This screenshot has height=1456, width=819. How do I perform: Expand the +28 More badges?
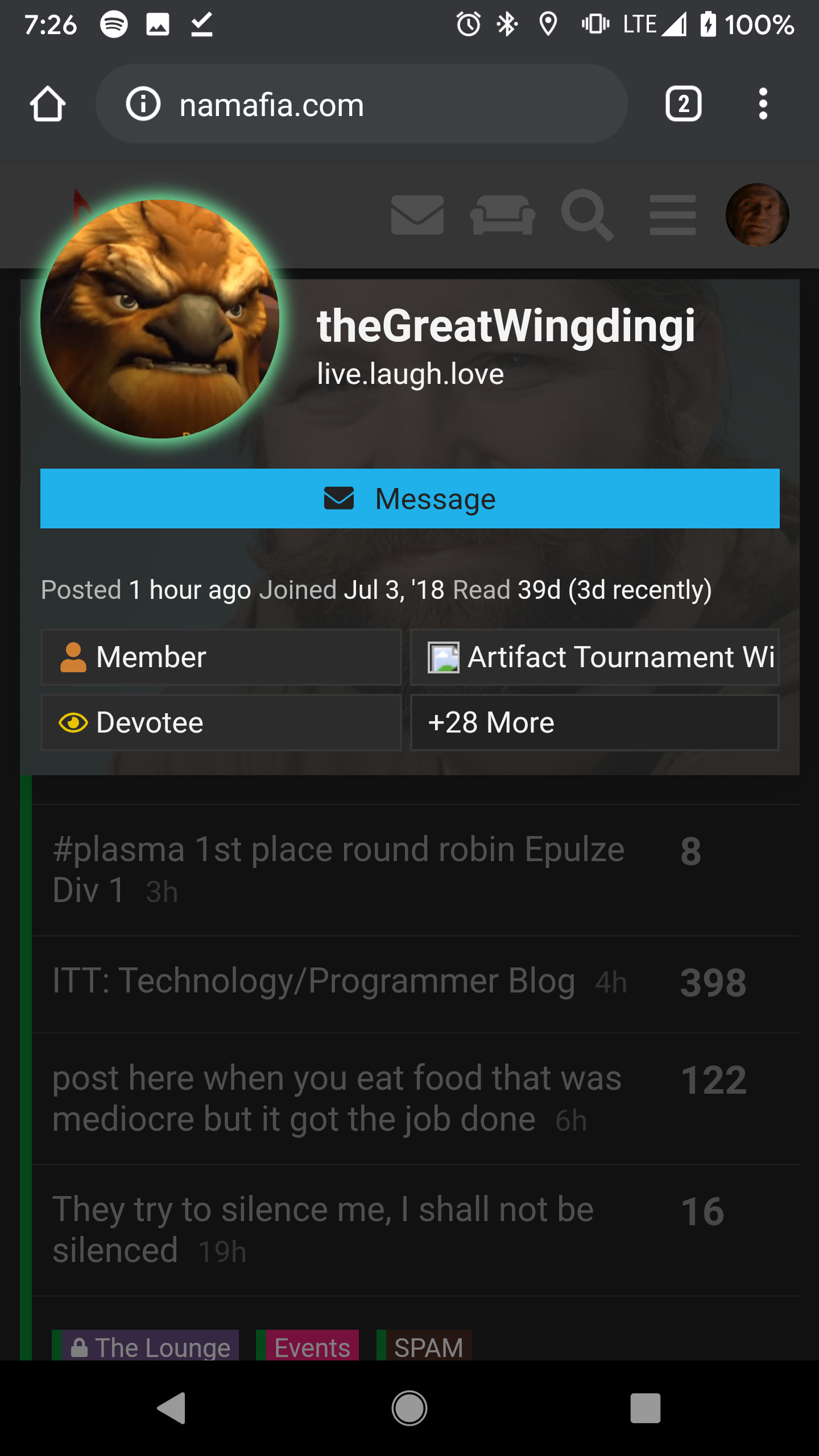click(x=595, y=723)
